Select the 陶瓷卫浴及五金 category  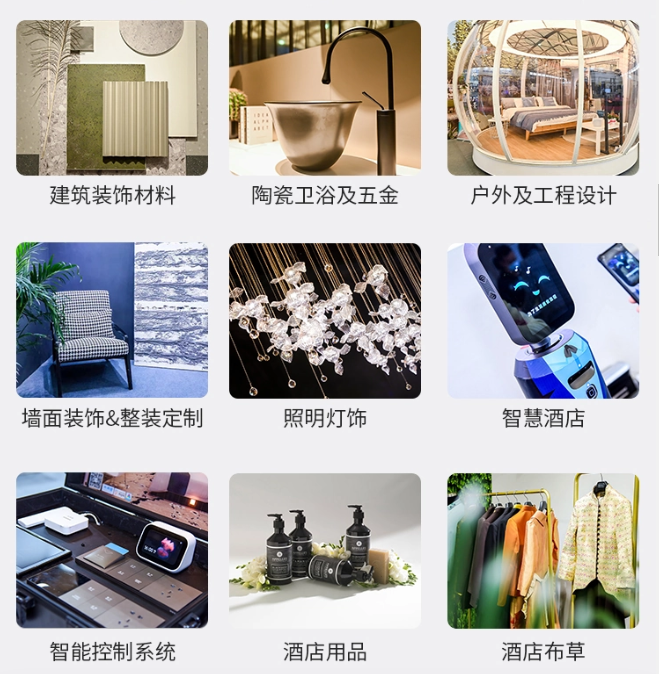pyautogui.click(x=325, y=98)
